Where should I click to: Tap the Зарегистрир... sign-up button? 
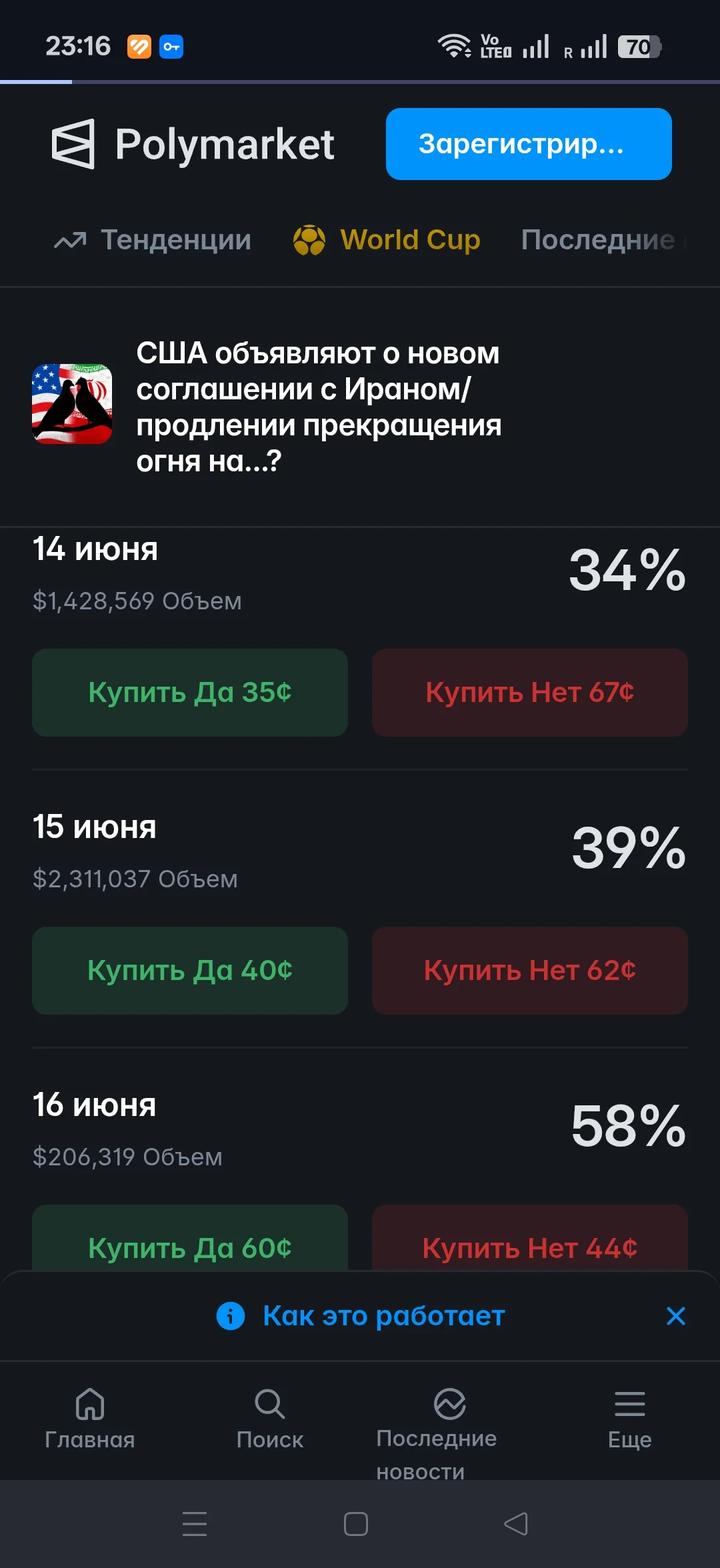pyautogui.click(x=529, y=144)
